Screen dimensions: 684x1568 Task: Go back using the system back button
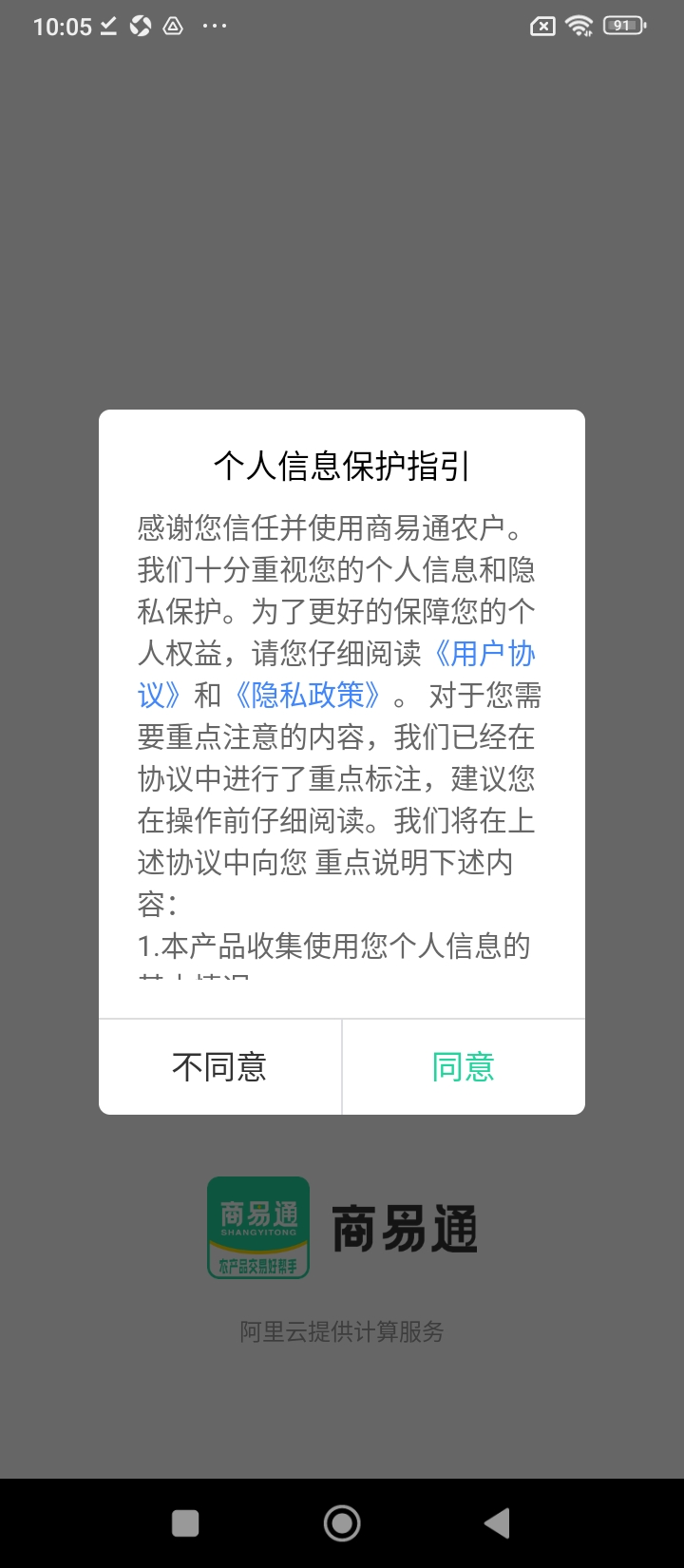[497, 1523]
